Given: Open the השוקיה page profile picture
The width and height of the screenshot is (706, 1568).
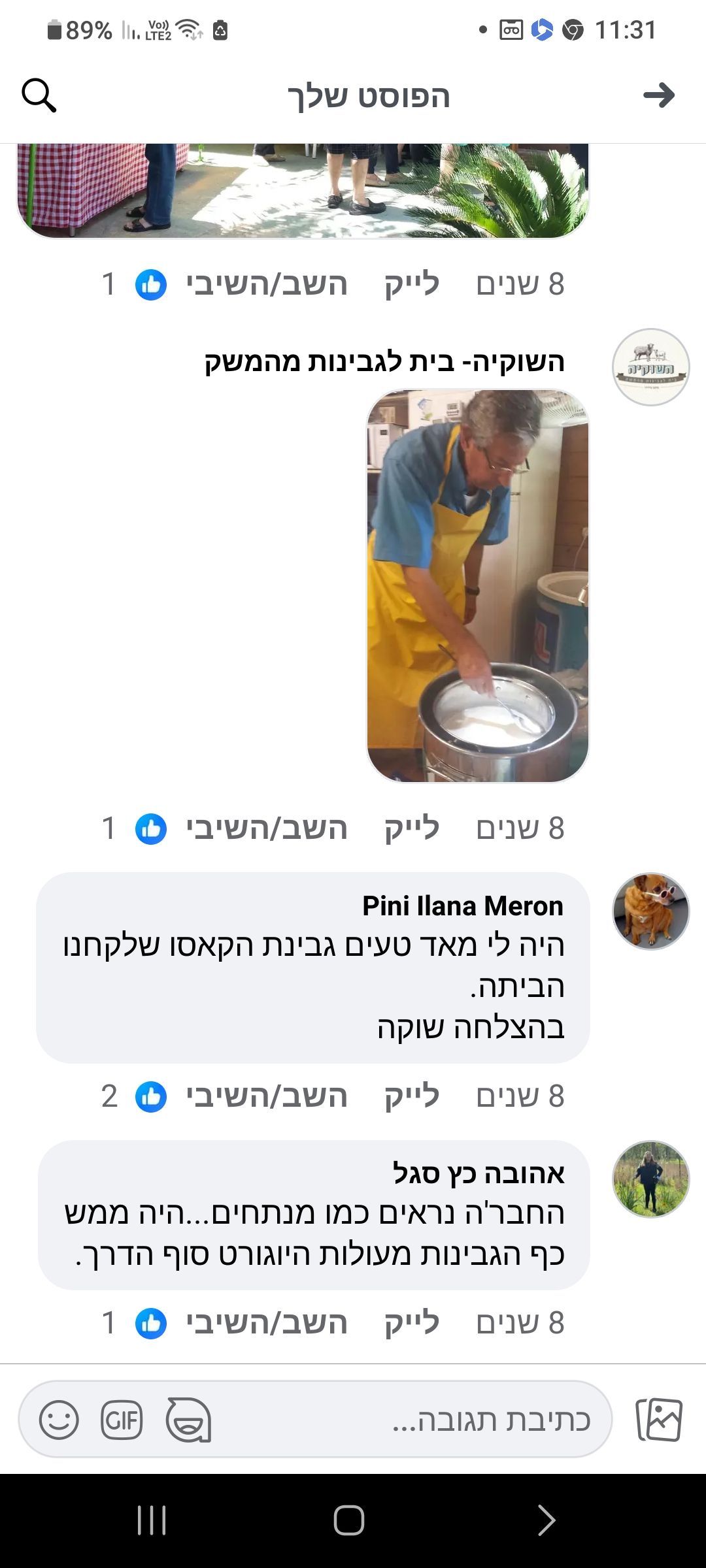Looking at the screenshot, I should [650, 367].
